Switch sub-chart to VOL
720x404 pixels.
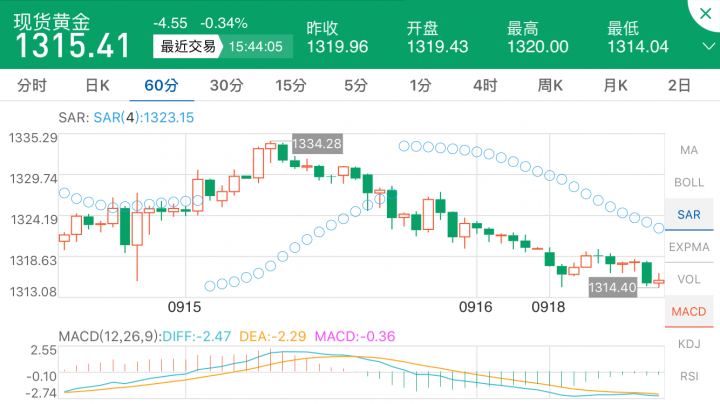(x=688, y=279)
